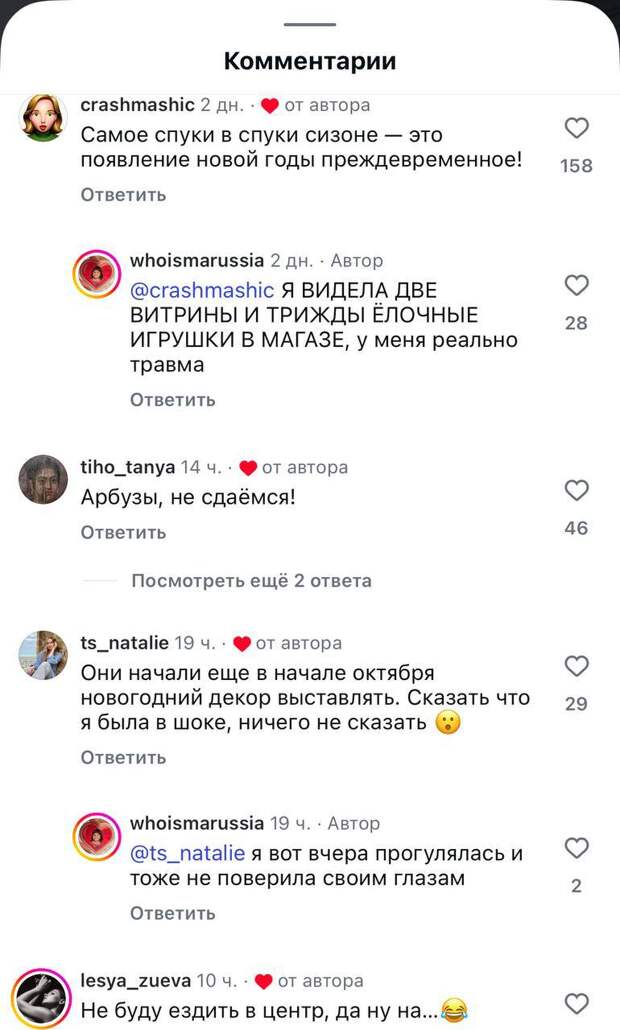The height and width of the screenshot is (1030, 620).
Task: Like lesya_zueva's comment
Action: (x=577, y=1003)
